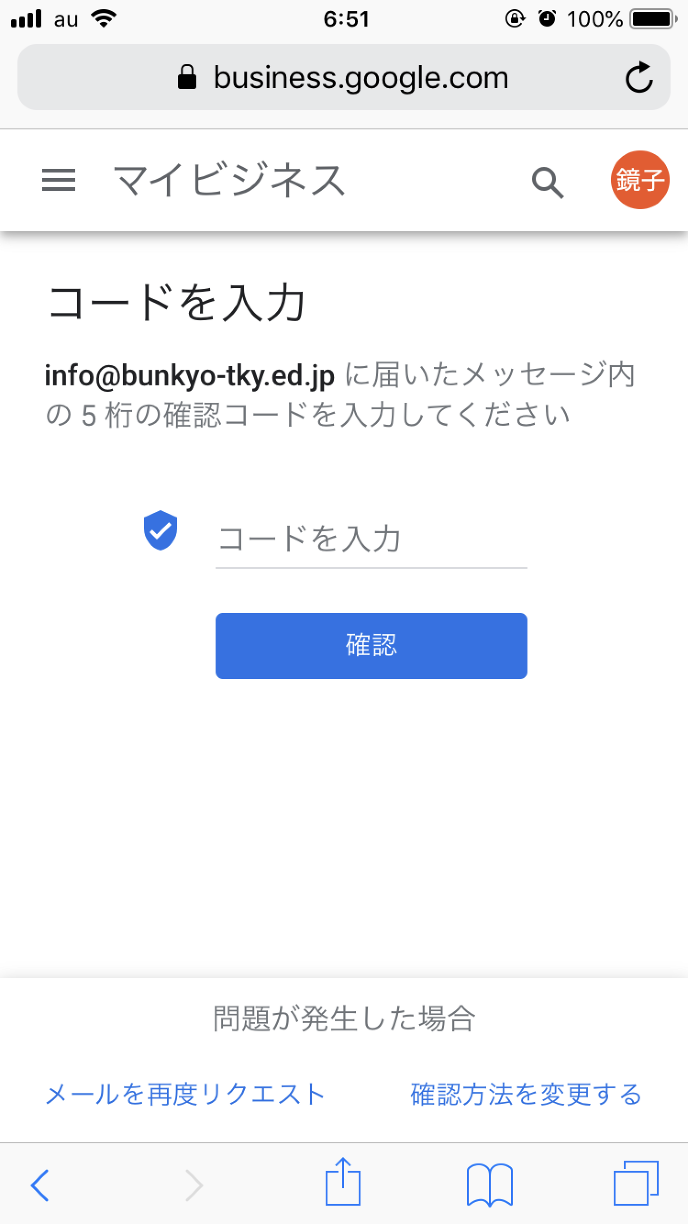The image size is (688, 1224).
Task: Tap the blue 確認 button
Action: pyautogui.click(x=371, y=646)
